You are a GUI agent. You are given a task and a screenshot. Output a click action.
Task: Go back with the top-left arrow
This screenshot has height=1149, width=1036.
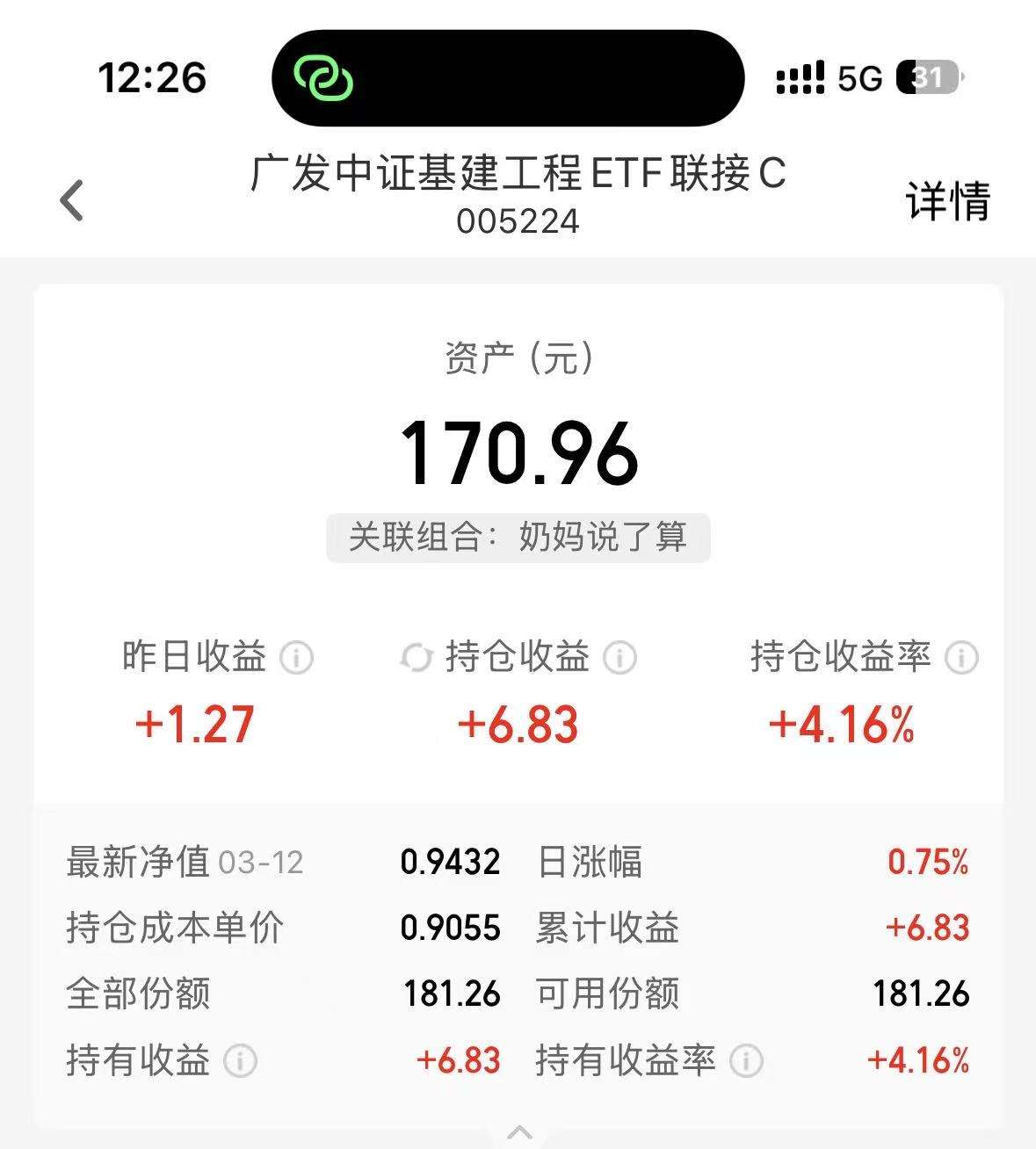[71, 200]
